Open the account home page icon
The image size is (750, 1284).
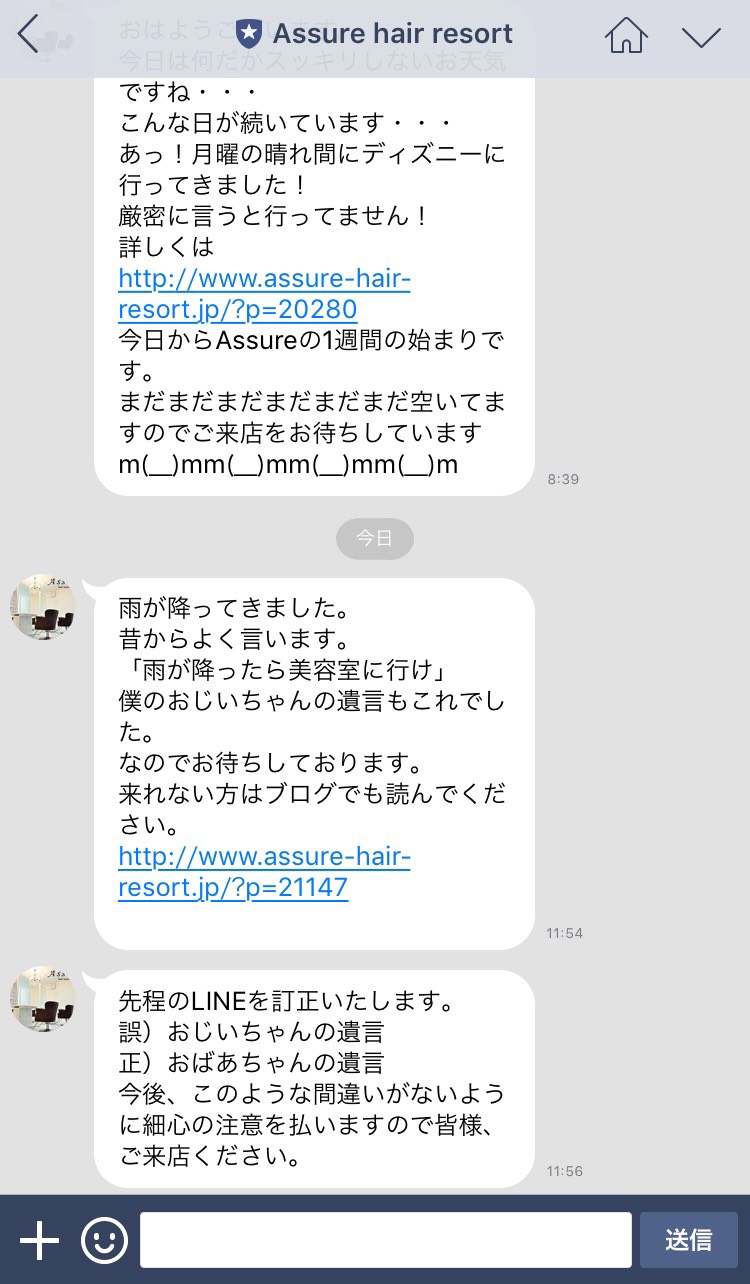click(x=626, y=36)
